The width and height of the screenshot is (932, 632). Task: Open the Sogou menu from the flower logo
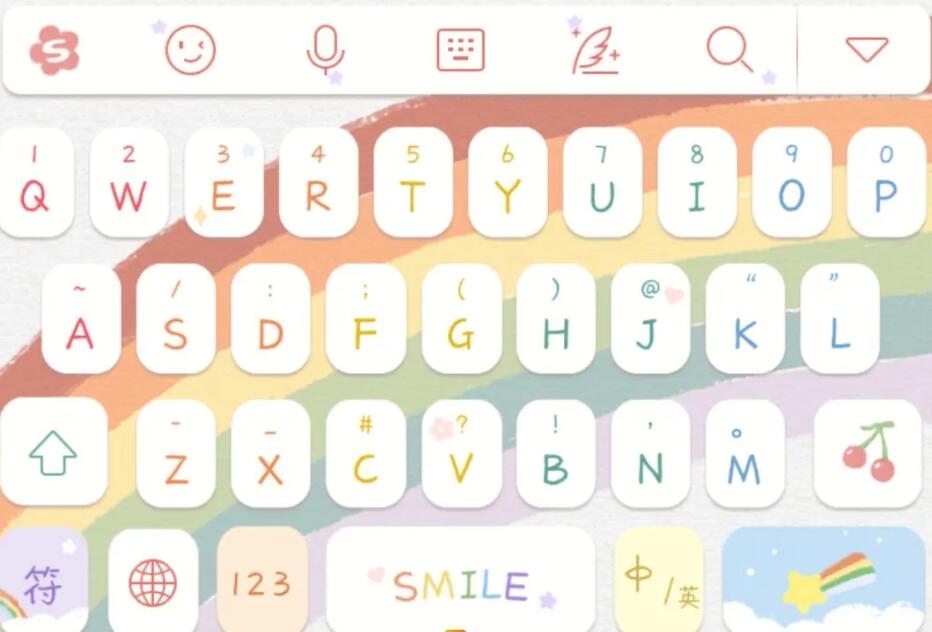click(x=54, y=49)
